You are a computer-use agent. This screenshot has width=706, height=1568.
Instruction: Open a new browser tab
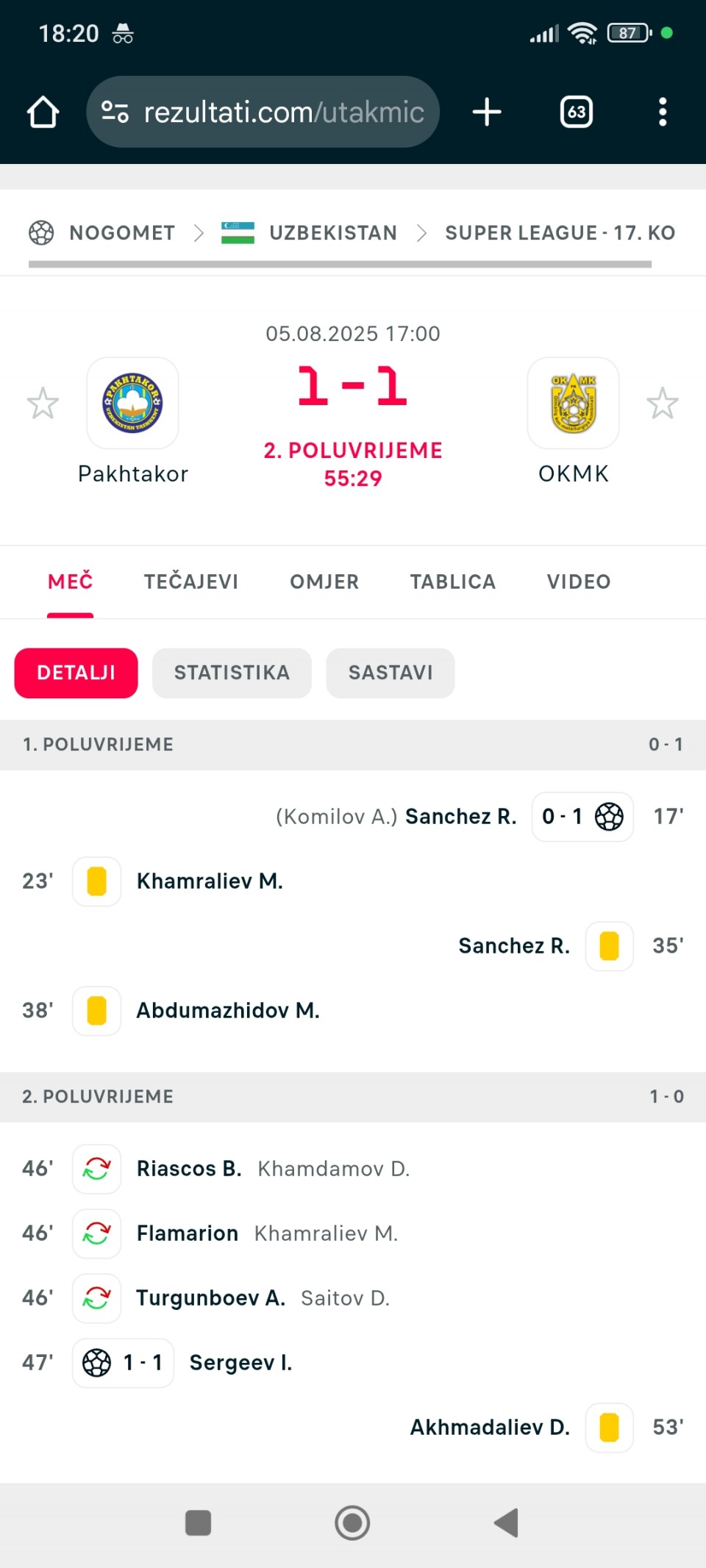pyautogui.click(x=487, y=112)
